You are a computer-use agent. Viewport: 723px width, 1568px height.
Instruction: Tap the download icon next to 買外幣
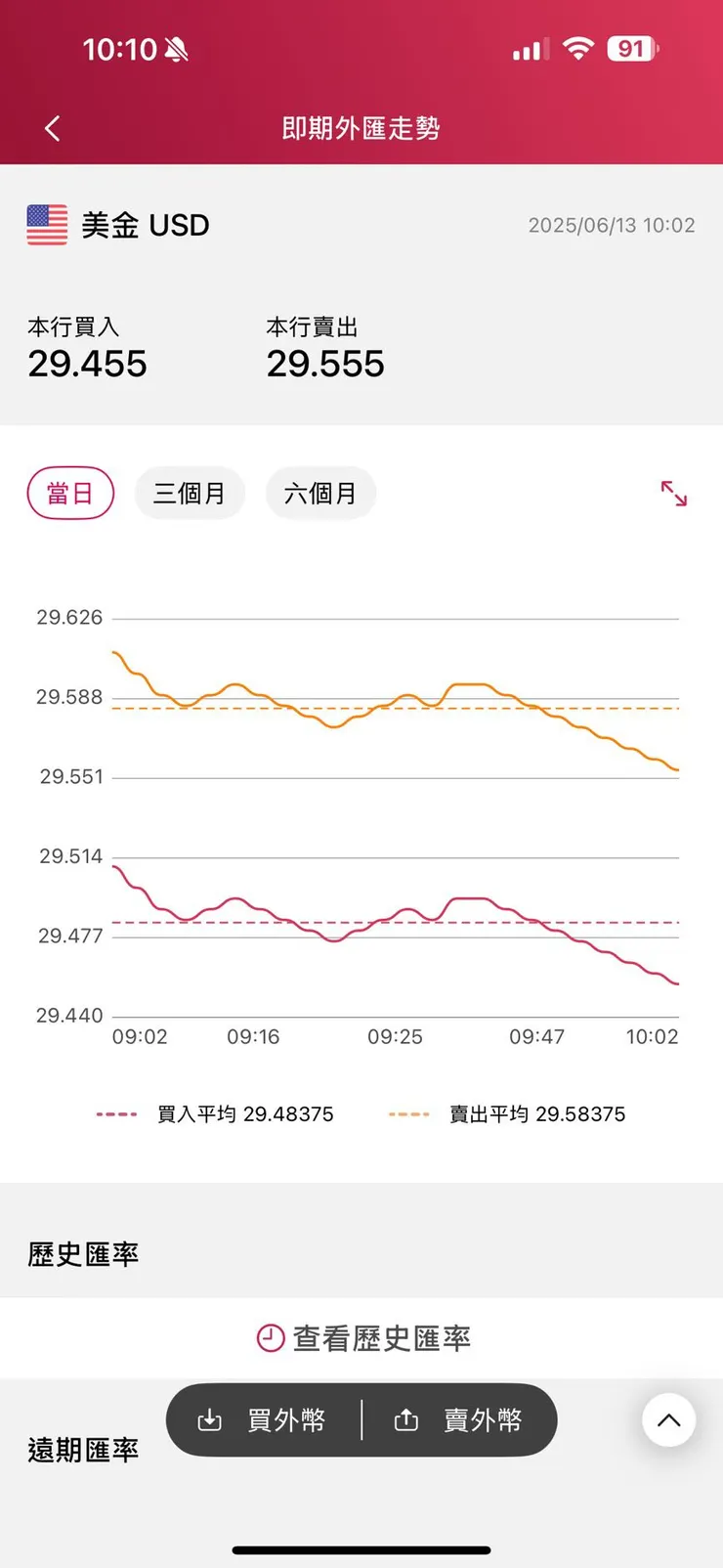(x=210, y=1420)
